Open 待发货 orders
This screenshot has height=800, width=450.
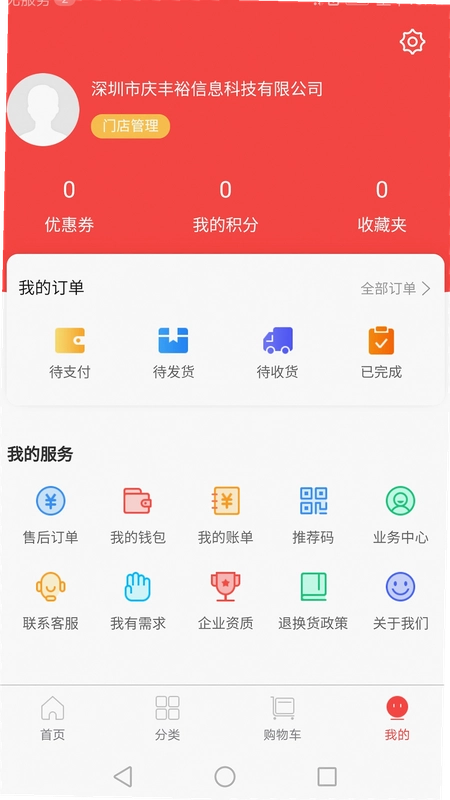pyautogui.click(x=173, y=353)
